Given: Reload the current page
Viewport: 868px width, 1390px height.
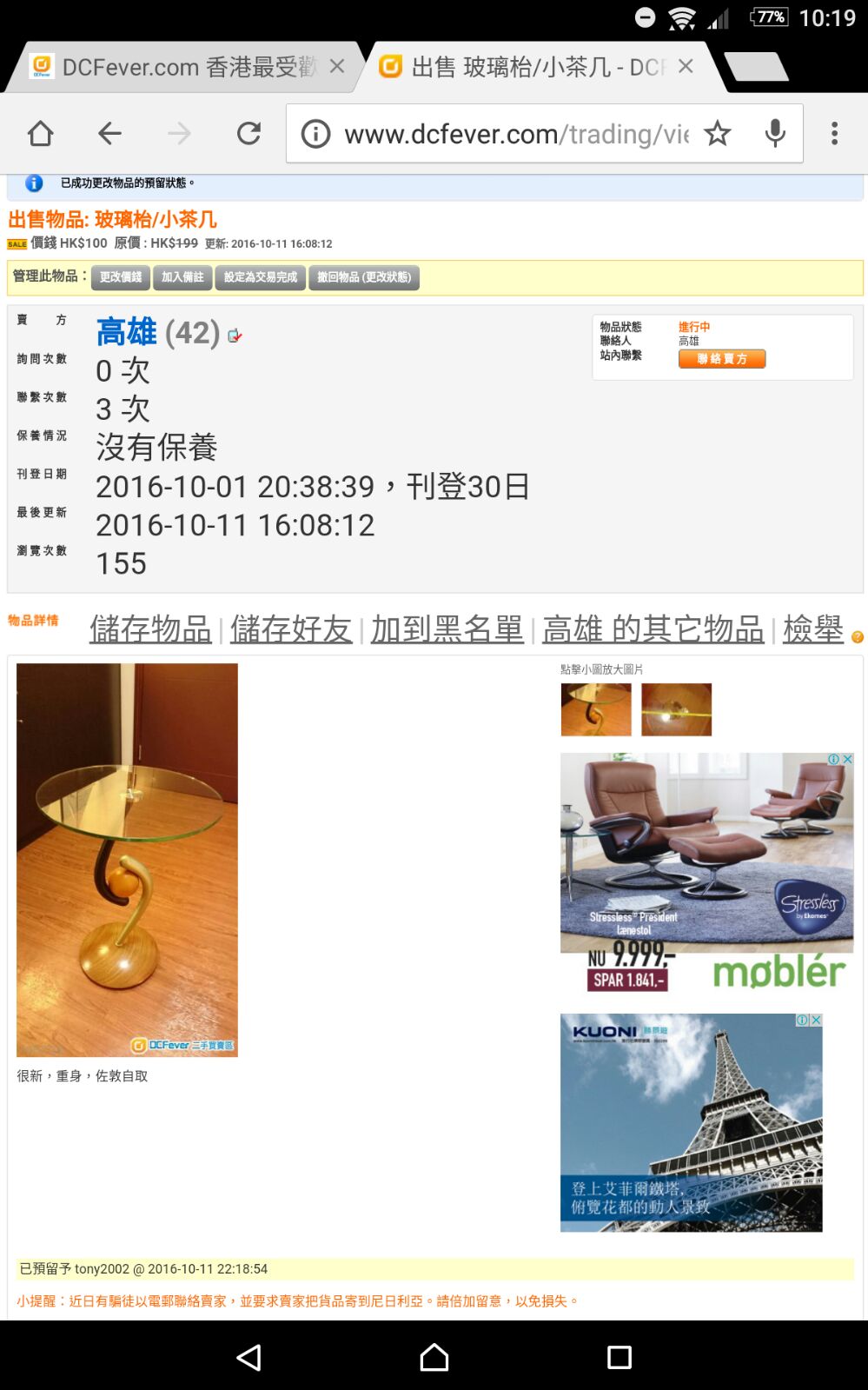Looking at the screenshot, I should point(249,134).
